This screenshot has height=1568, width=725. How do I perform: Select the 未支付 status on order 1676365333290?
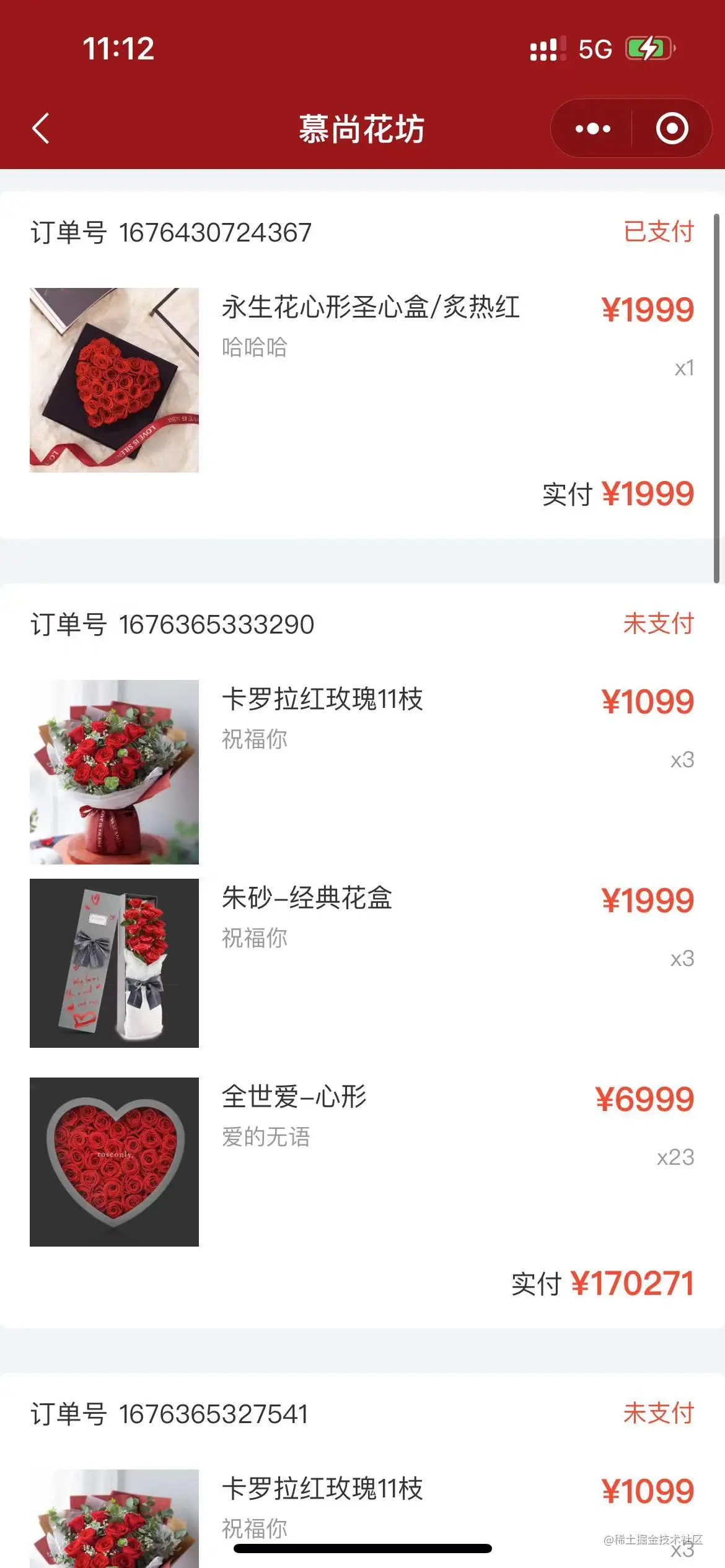point(658,625)
